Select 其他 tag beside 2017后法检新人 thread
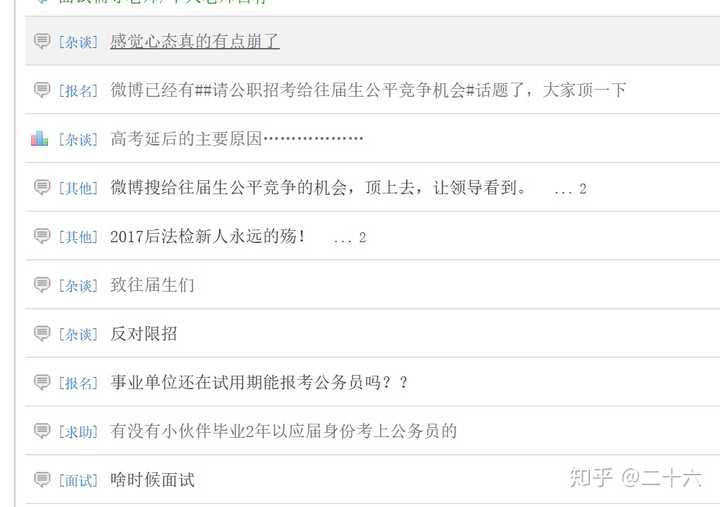 (78, 237)
